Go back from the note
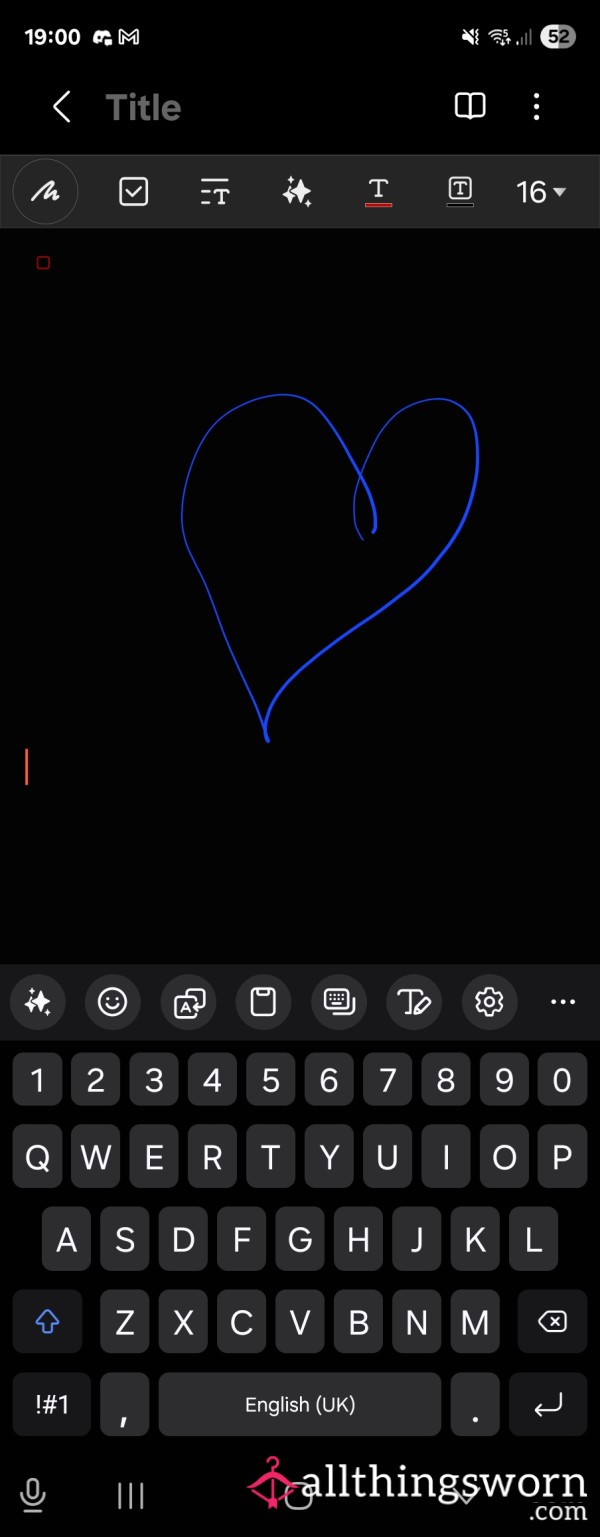600x1537 pixels. click(x=62, y=107)
